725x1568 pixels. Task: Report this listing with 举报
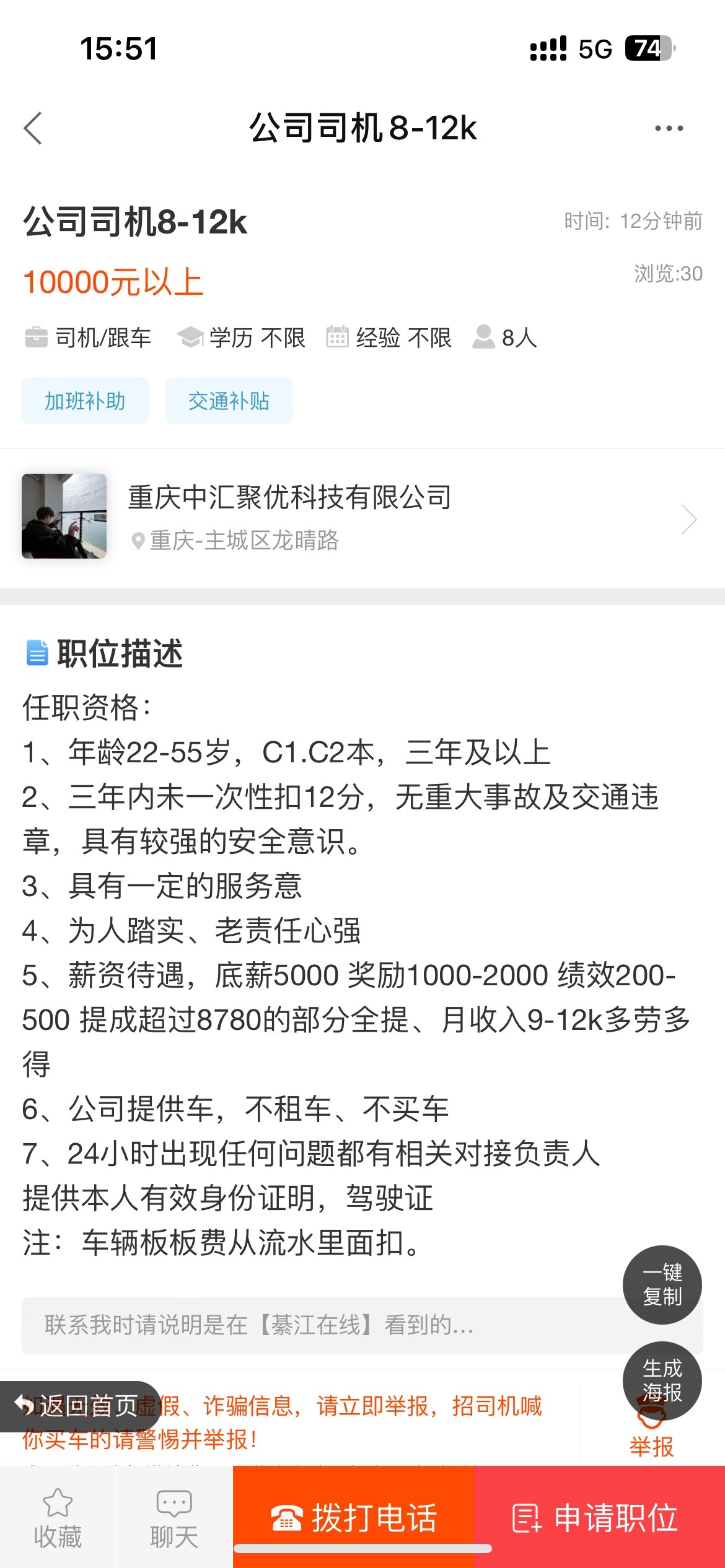click(651, 1445)
